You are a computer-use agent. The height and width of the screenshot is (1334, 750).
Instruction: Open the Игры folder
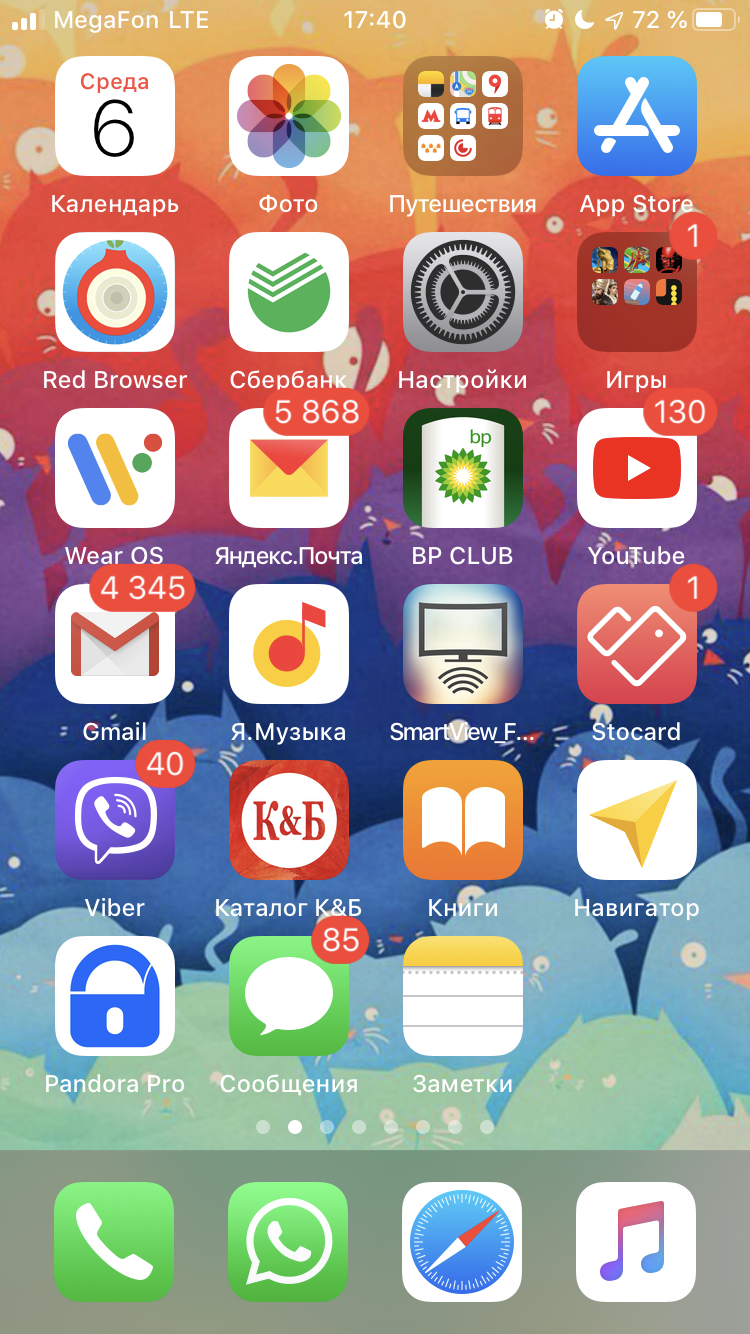coord(637,292)
